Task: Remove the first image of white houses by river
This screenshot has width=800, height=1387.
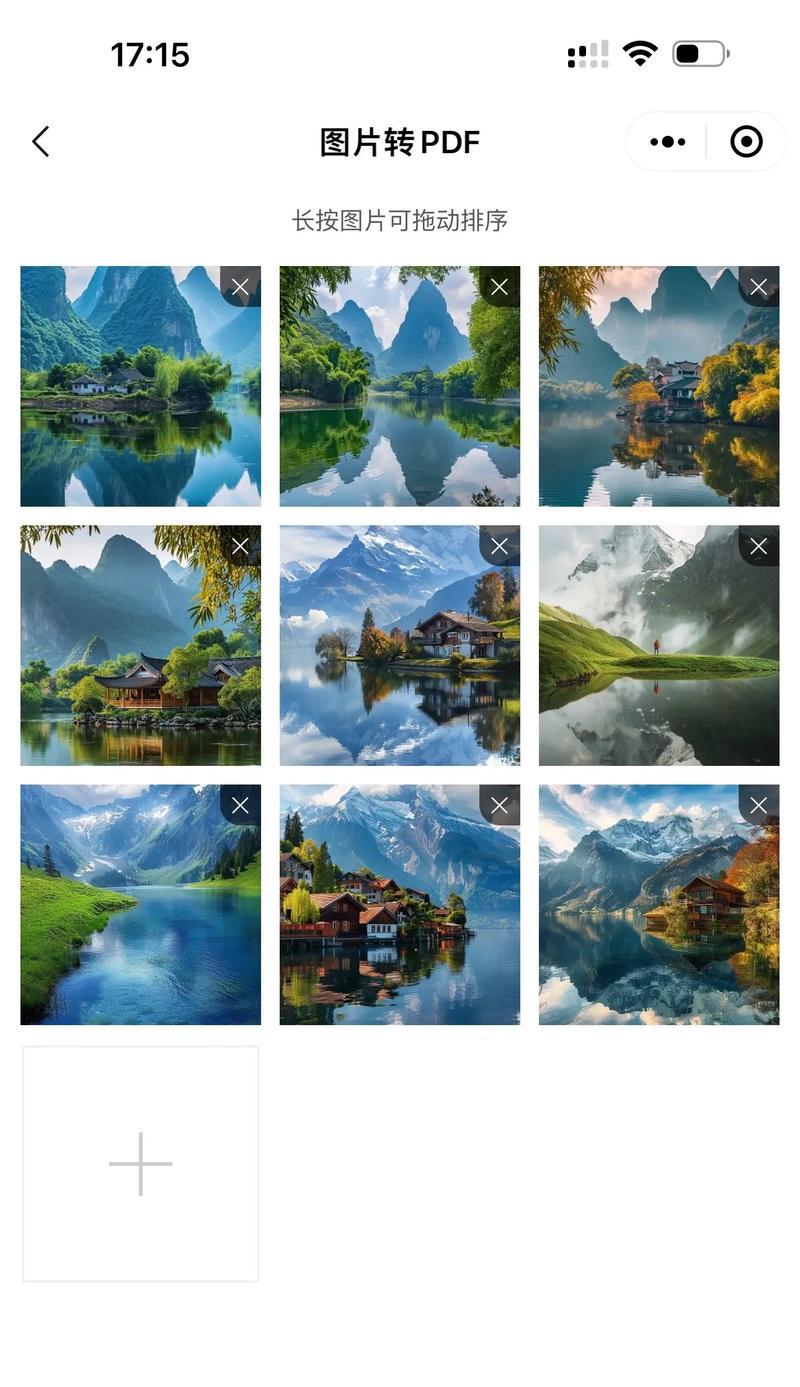Action: point(240,287)
